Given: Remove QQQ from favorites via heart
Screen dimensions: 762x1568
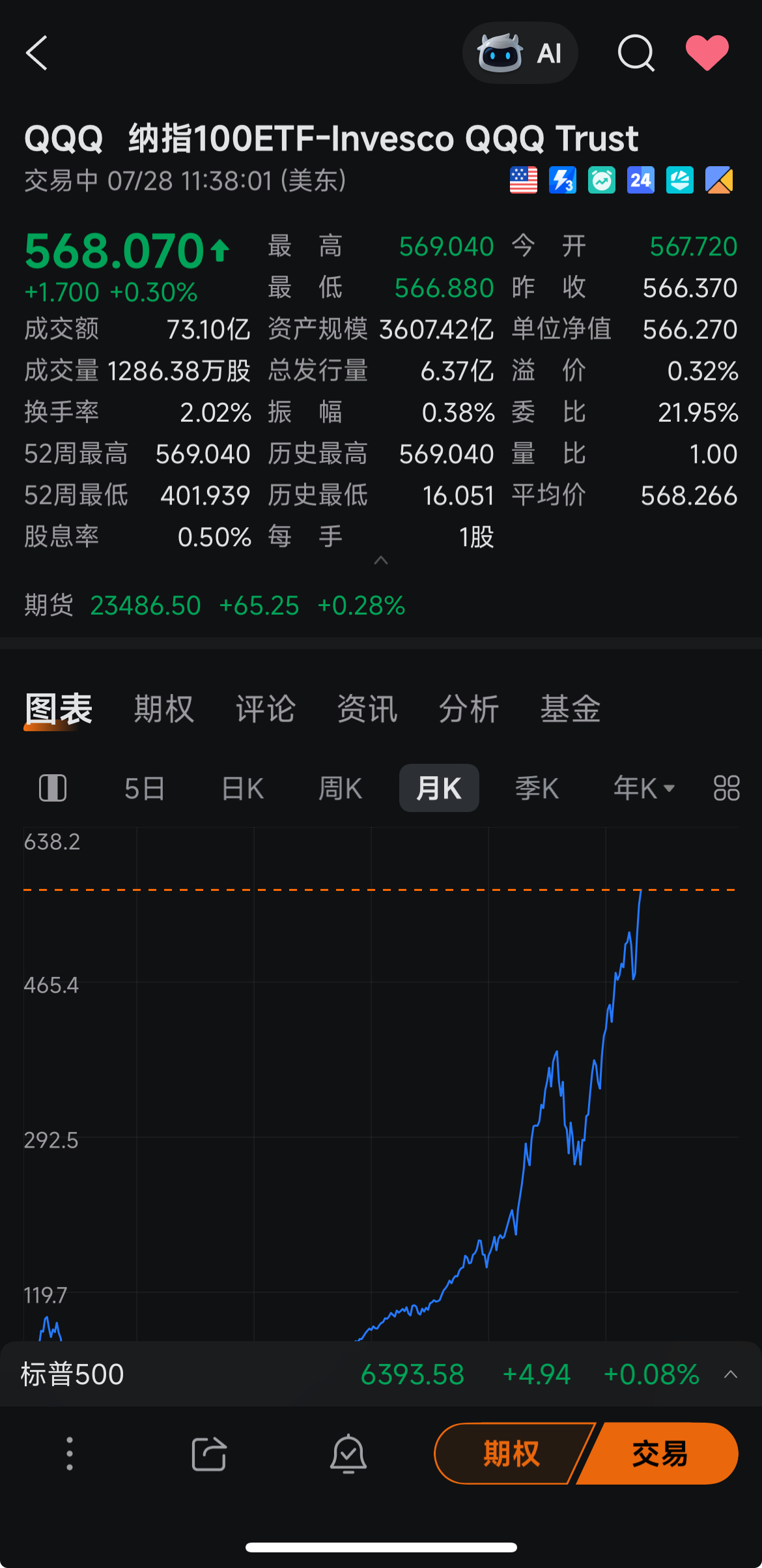Looking at the screenshot, I should 707,53.
